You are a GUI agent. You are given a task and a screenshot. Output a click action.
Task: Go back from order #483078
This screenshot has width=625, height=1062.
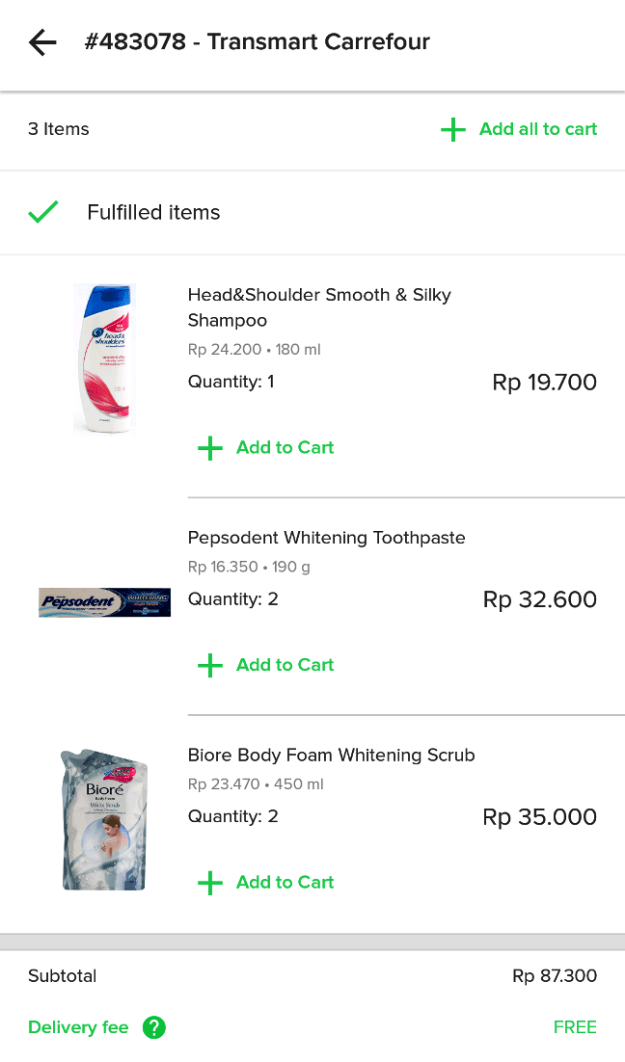[43, 42]
